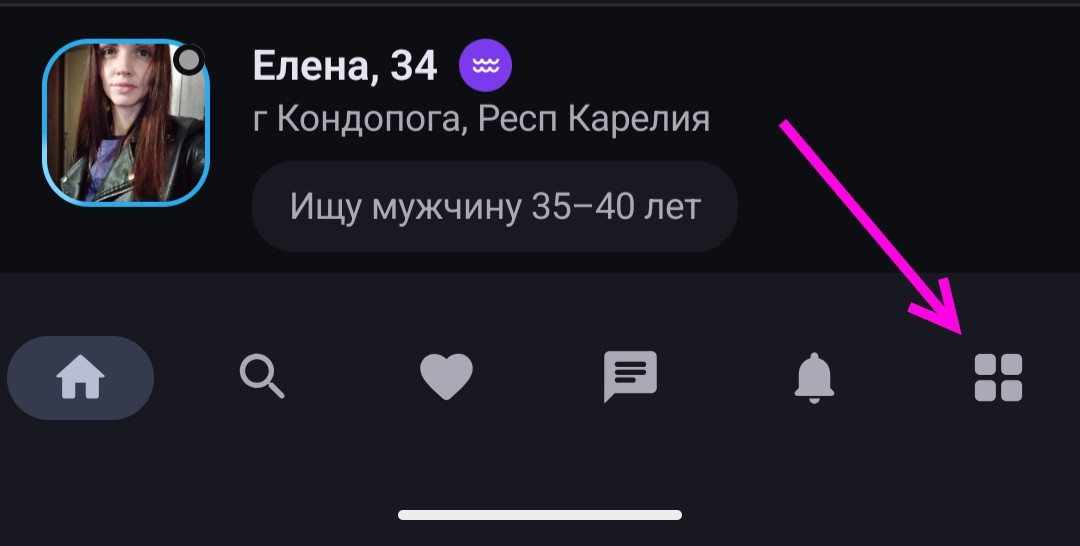The height and width of the screenshot is (546, 1080).
Task: Open the grid menu tab
Action: (998, 378)
